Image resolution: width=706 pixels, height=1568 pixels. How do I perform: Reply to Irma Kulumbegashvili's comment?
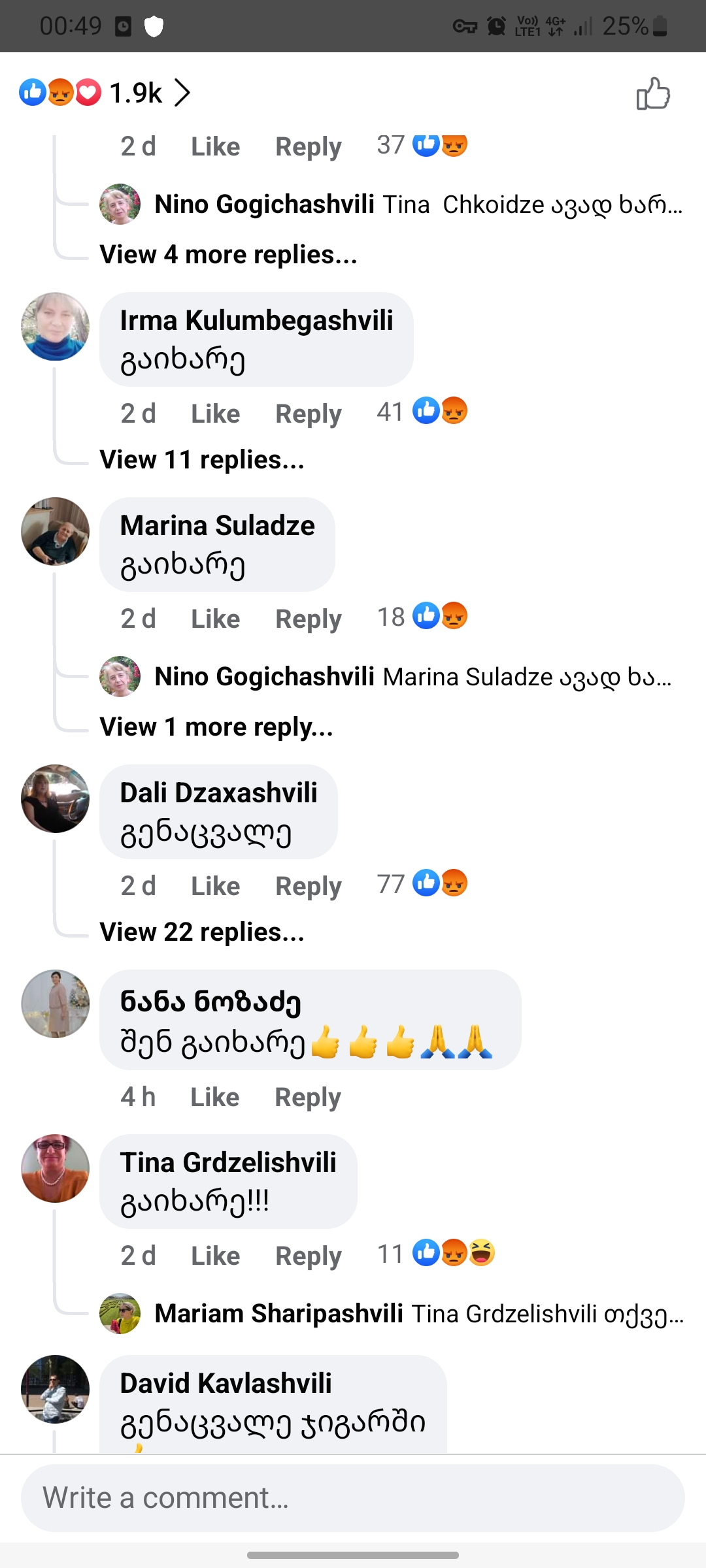click(308, 414)
